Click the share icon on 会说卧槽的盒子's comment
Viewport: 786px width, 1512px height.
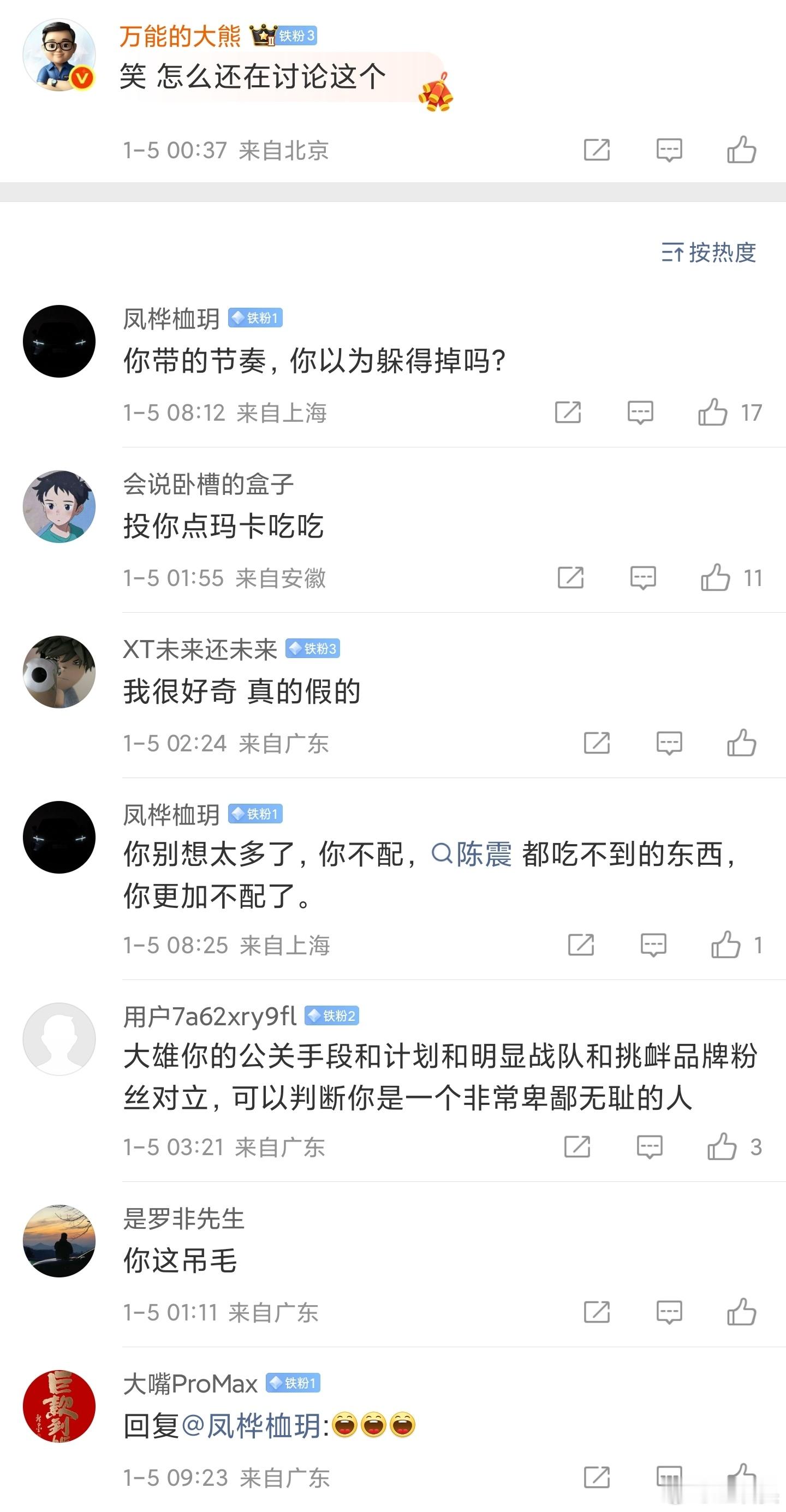pos(570,578)
